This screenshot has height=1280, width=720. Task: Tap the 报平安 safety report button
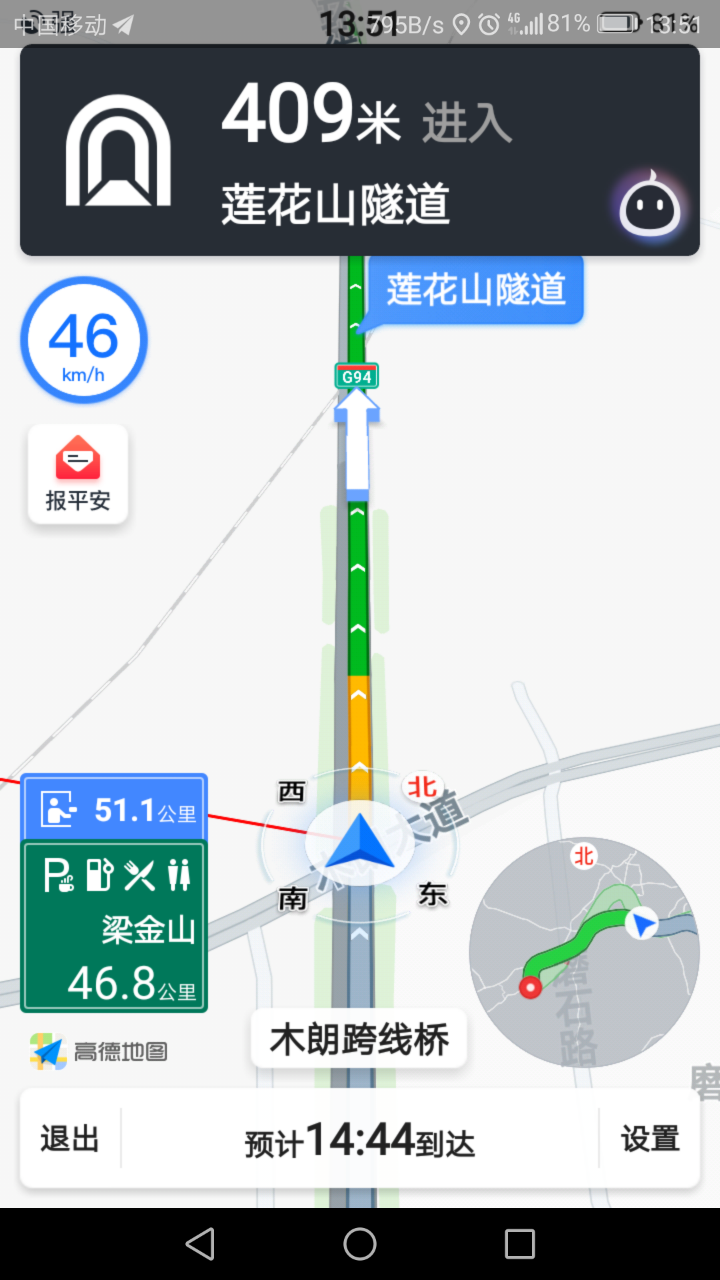pyautogui.click(x=78, y=474)
